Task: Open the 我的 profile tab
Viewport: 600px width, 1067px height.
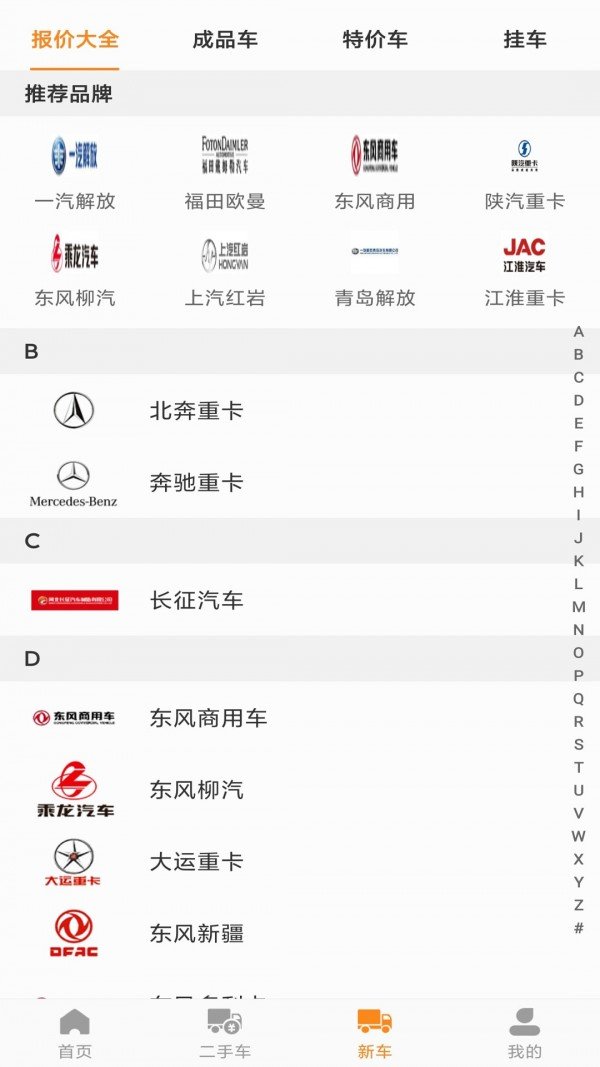Action: (x=525, y=1034)
